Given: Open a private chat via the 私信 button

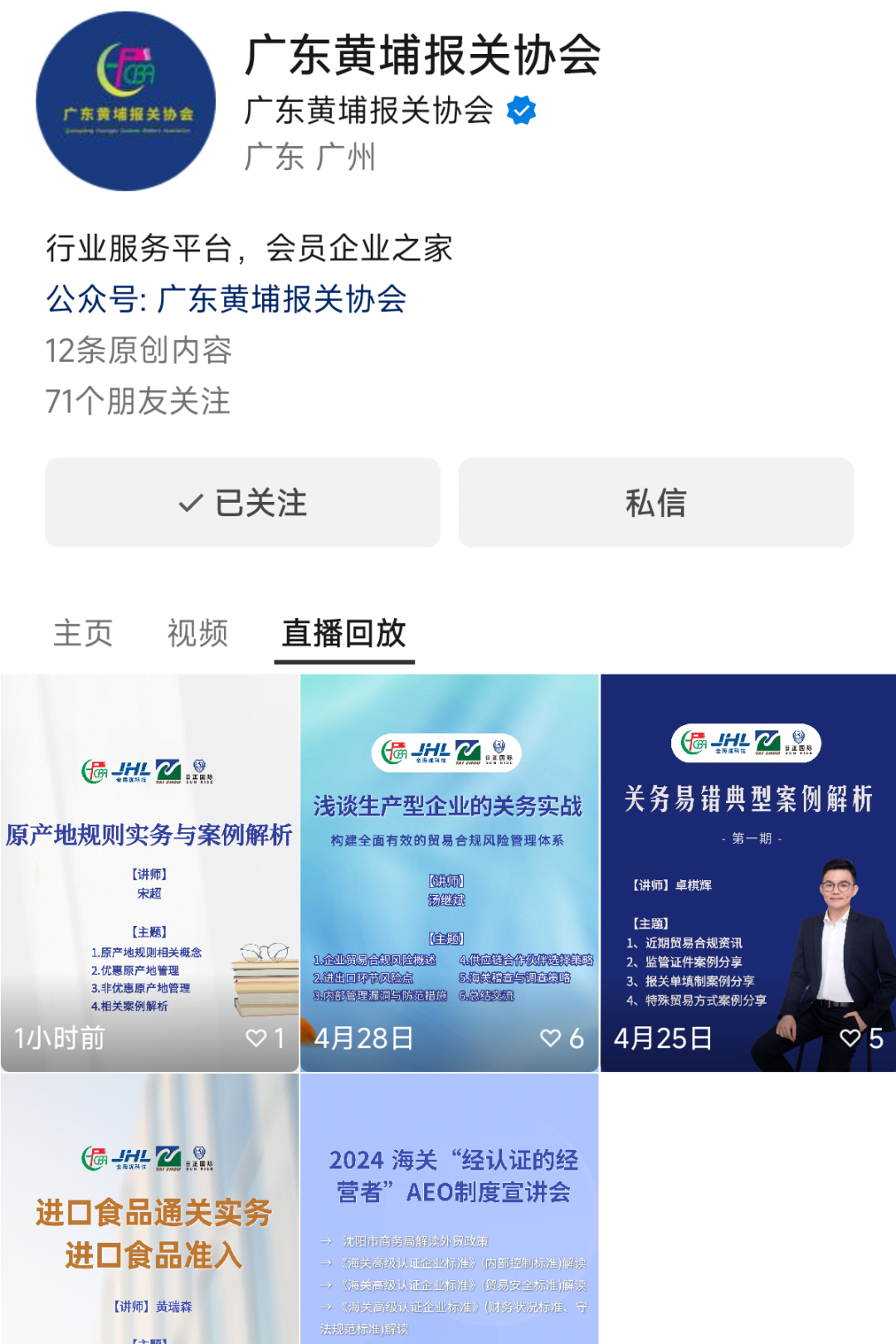Looking at the screenshot, I should click(x=656, y=501).
